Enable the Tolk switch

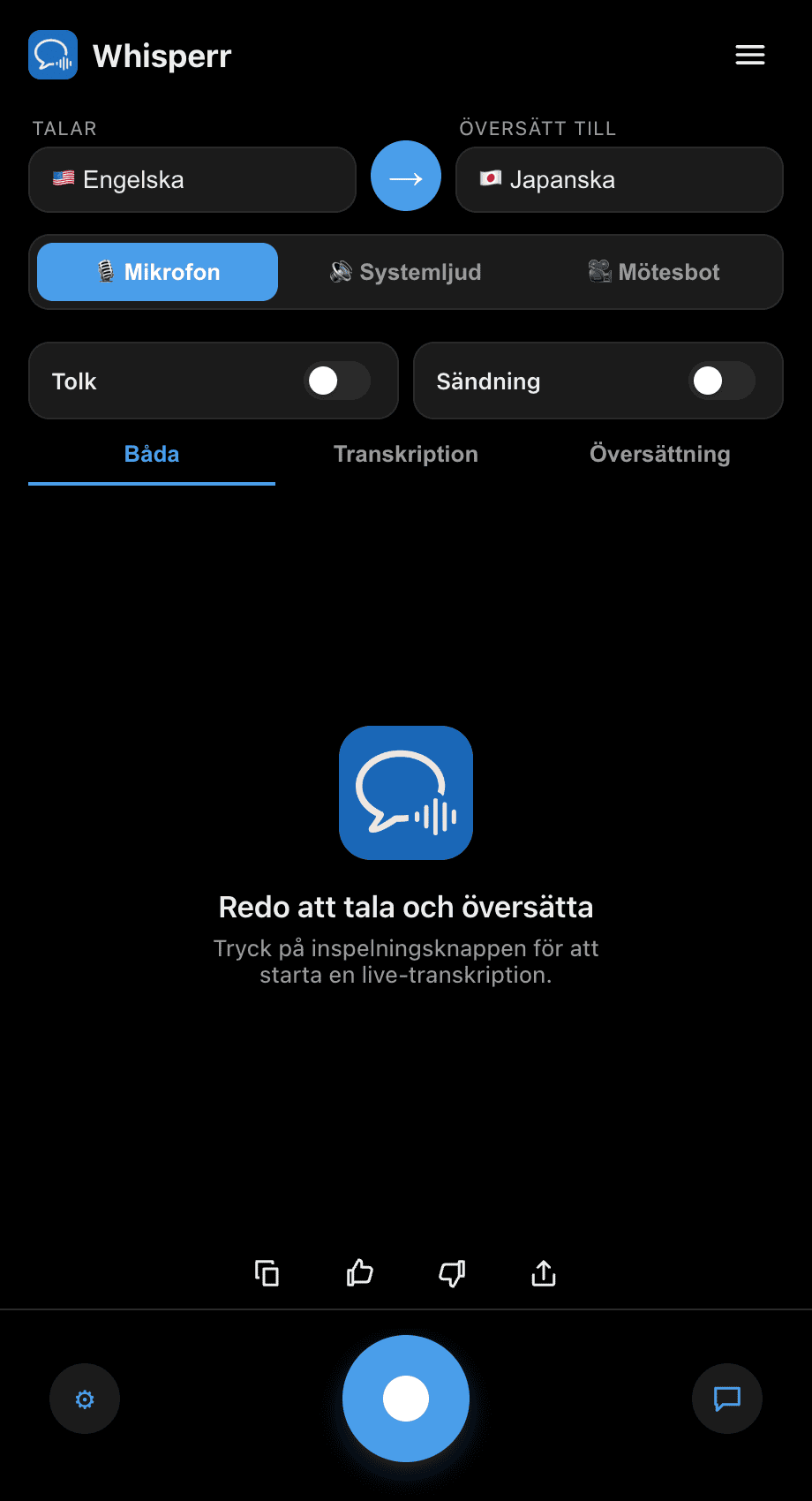pos(337,381)
